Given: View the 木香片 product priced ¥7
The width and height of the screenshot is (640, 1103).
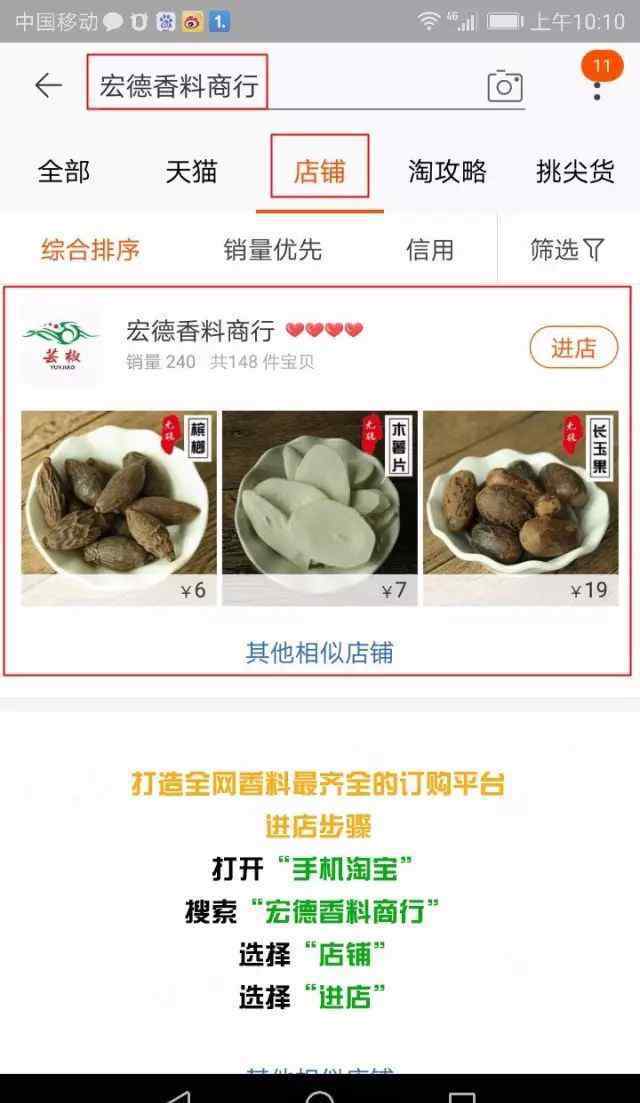Looking at the screenshot, I should 319,508.
